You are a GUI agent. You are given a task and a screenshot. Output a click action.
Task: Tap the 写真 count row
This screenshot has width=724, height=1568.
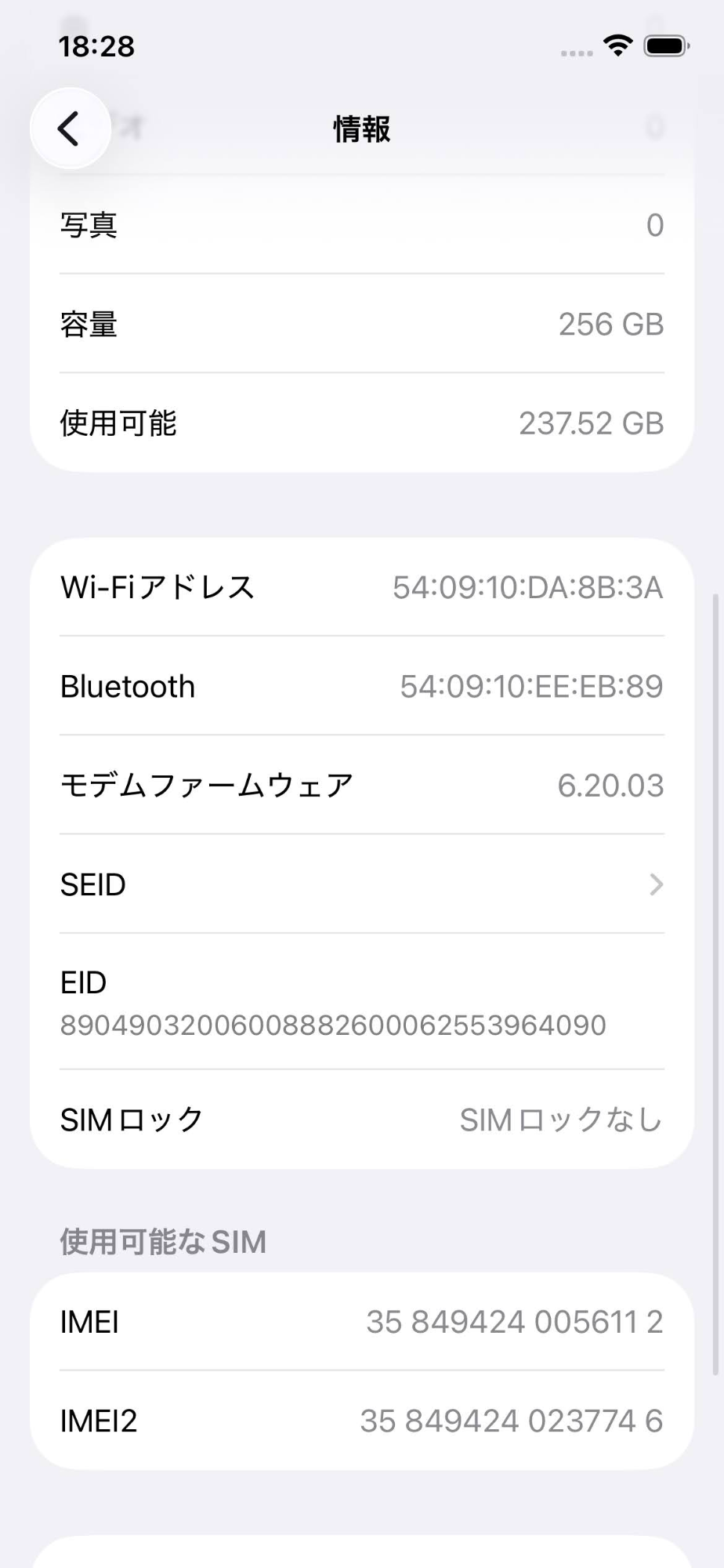click(360, 225)
